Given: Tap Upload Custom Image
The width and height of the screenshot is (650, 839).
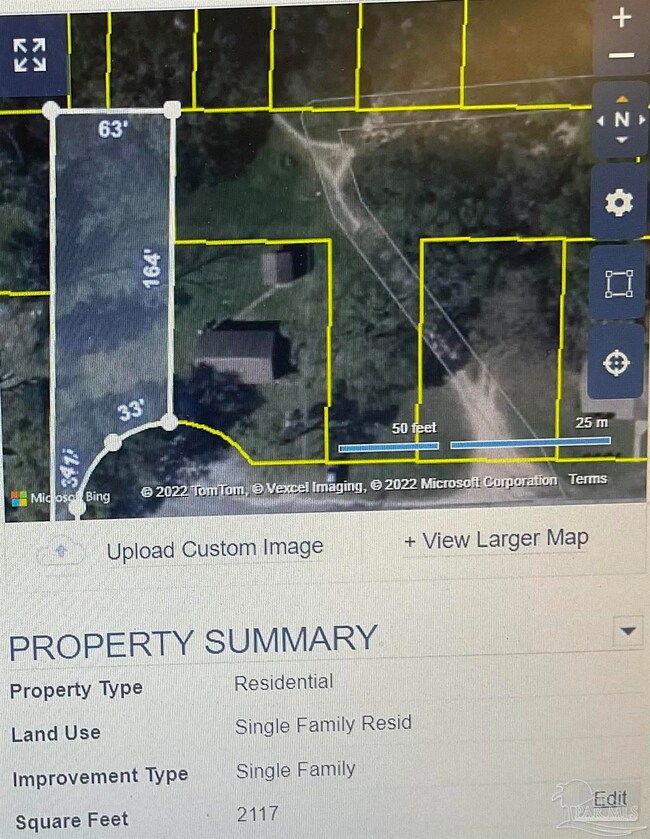Looking at the screenshot, I should (214, 548).
